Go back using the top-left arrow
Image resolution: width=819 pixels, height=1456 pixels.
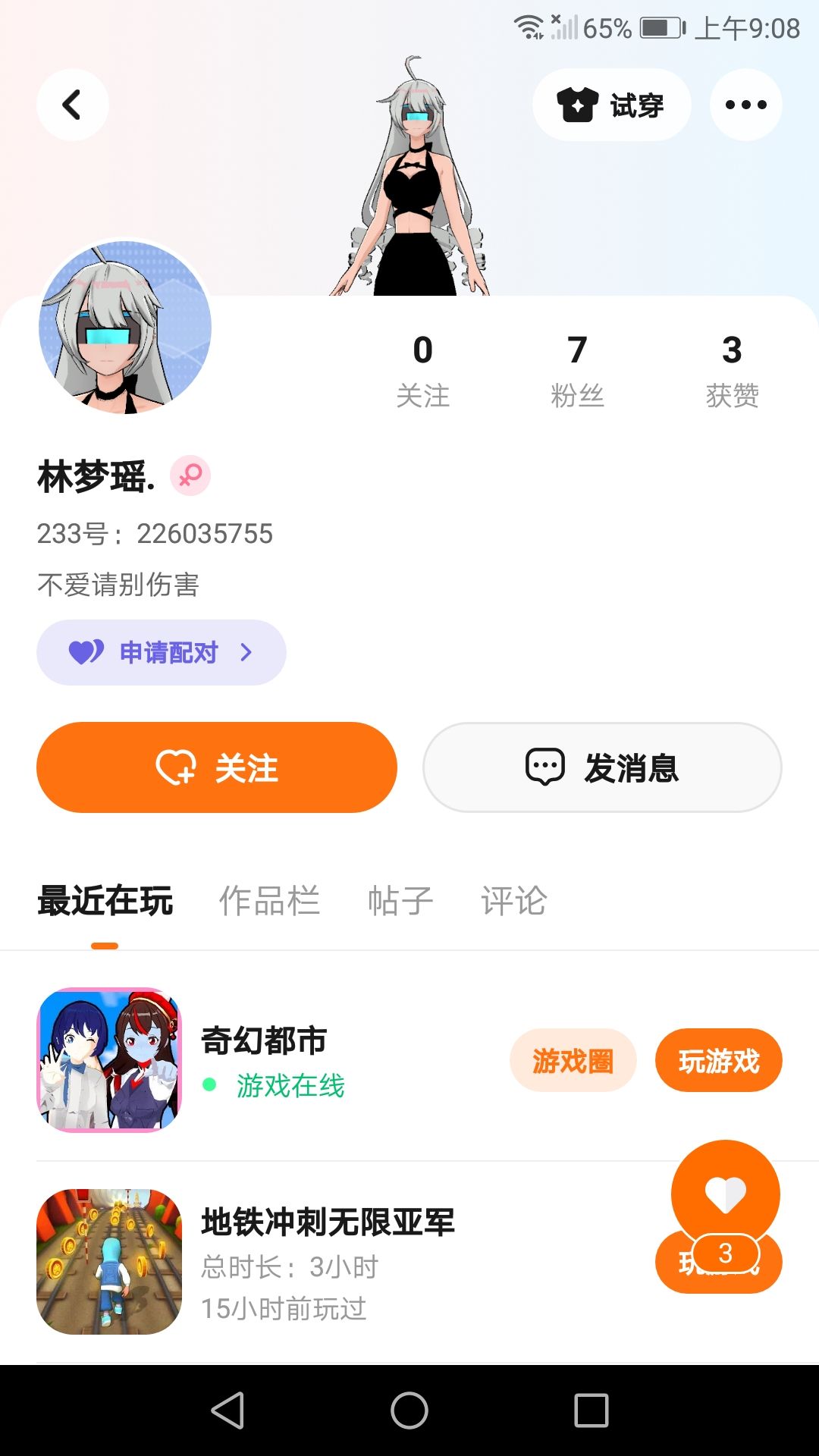(73, 105)
